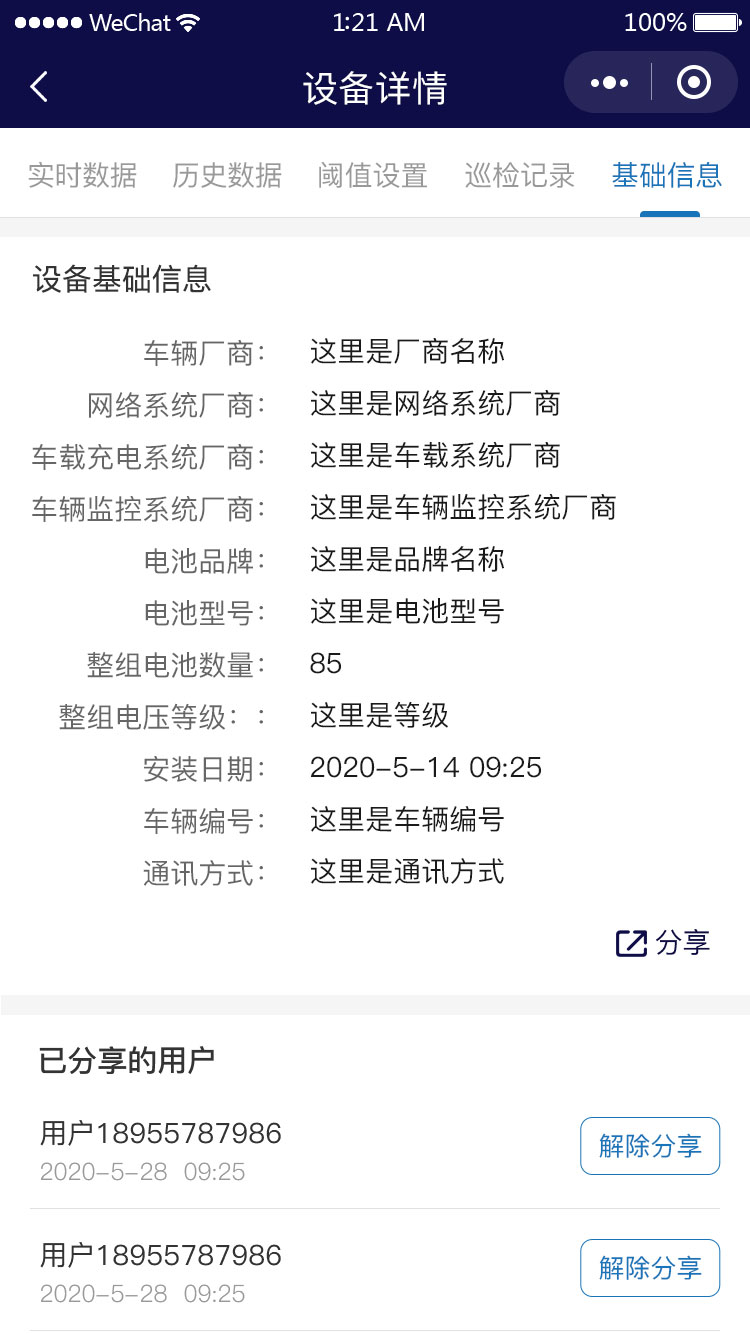The width and height of the screenshot is (750, 1334).
Task: Switch to the 实时数据 tab
Action: (82, 174)
